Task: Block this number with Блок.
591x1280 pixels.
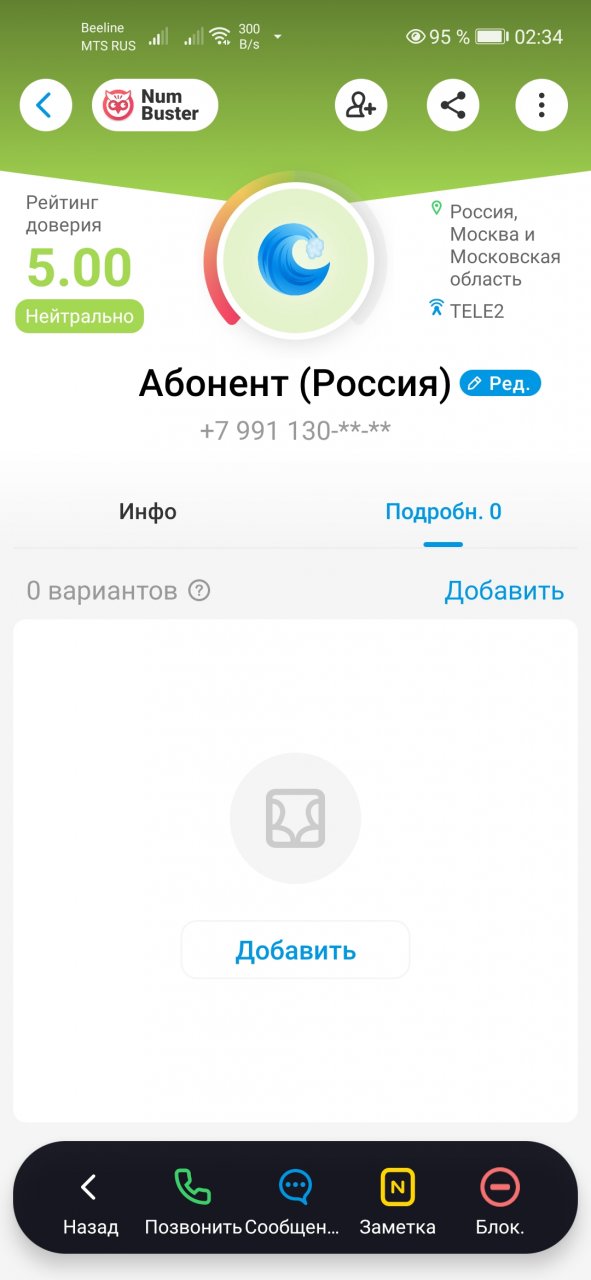Action: click(500, 1201)
